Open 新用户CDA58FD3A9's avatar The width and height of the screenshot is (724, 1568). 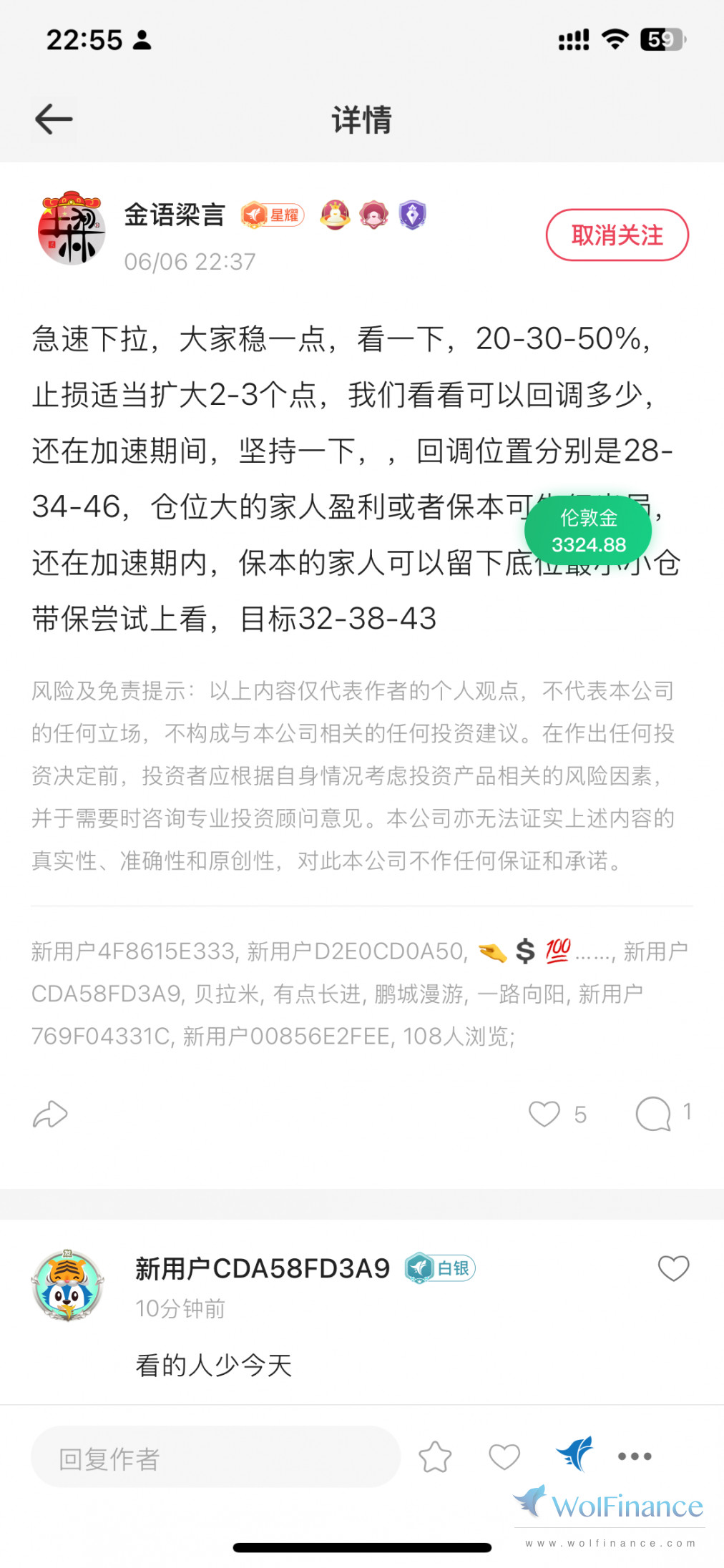click(68, 1285)
